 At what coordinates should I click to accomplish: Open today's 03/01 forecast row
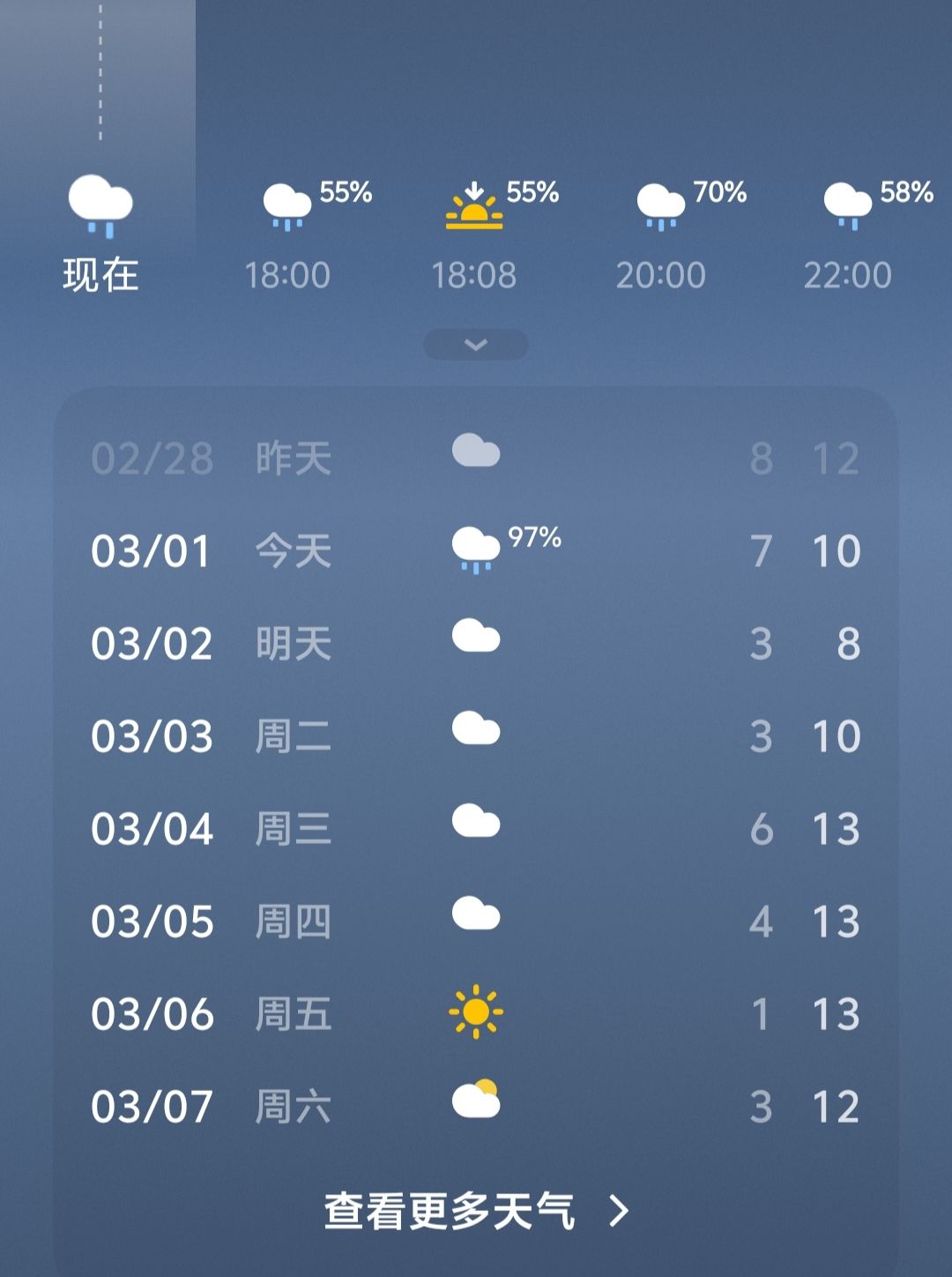(x=476, y=551)
